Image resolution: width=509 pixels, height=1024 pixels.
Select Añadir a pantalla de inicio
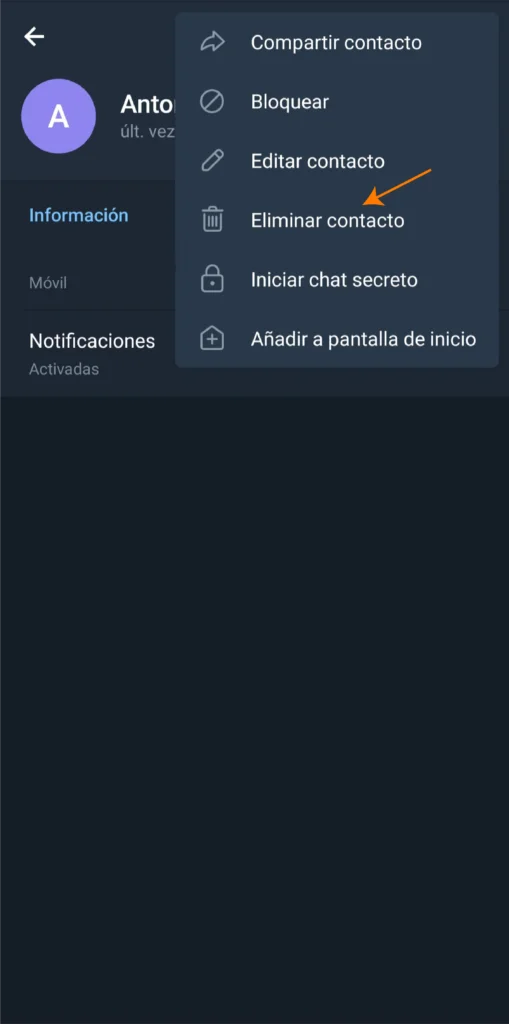point(337,340)
